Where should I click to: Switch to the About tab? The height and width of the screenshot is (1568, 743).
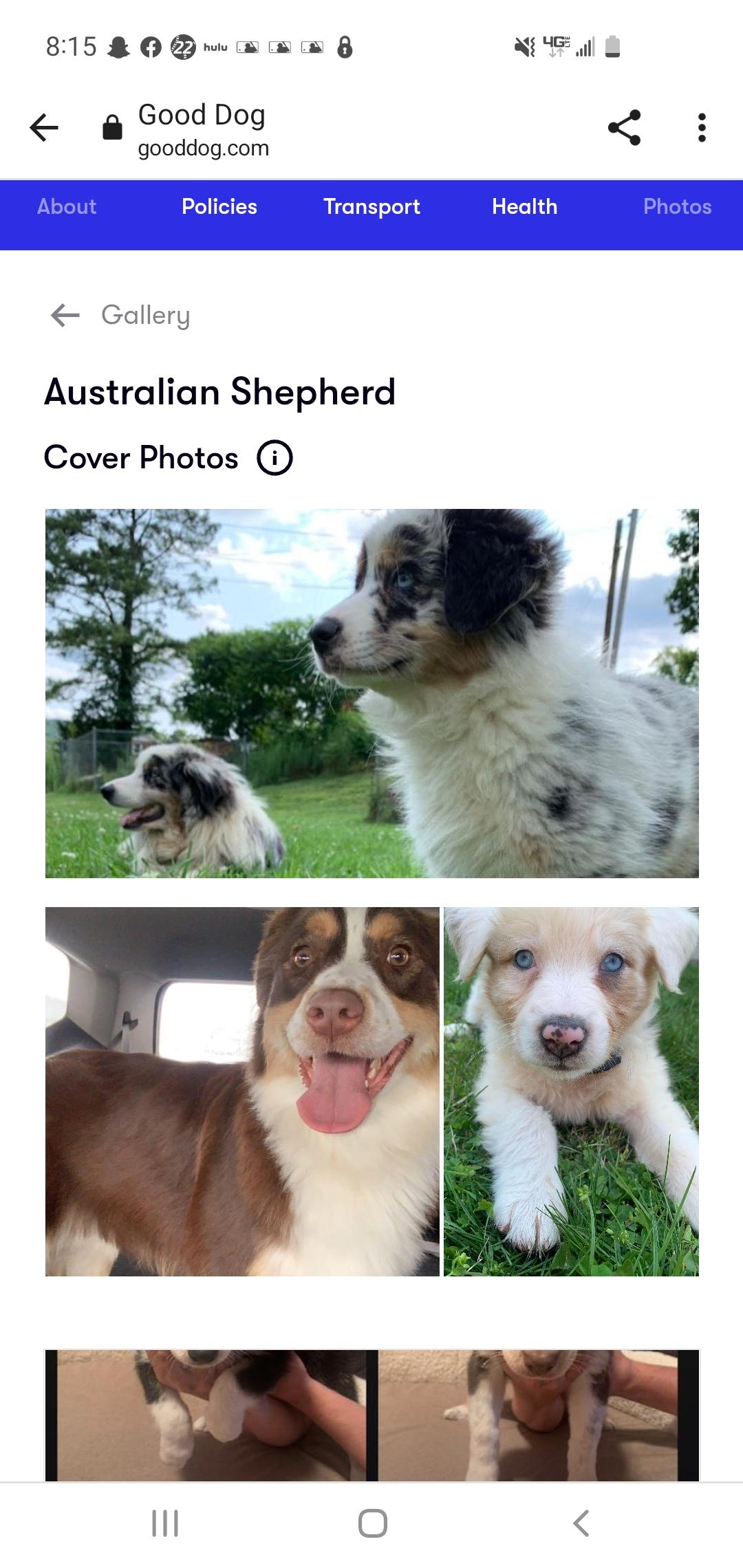click(x=67, y=206)
